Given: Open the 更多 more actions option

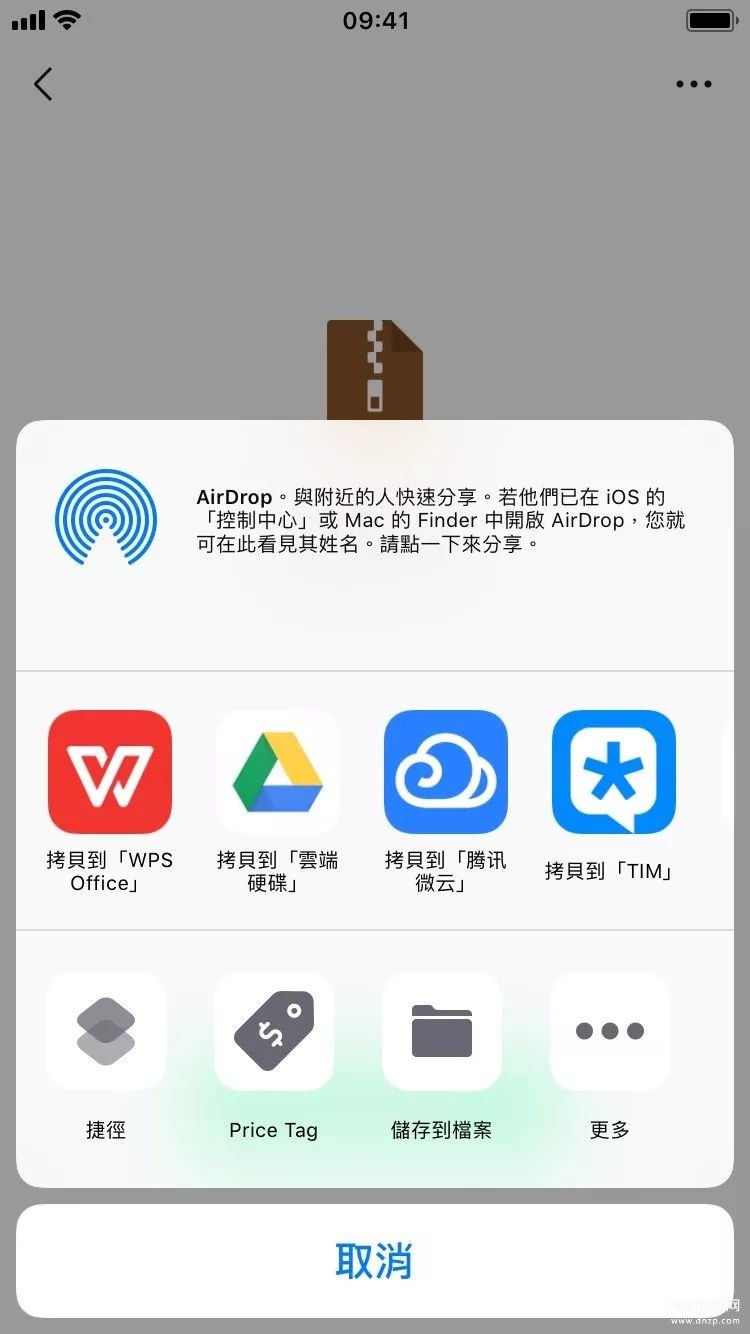Looking at the screenshot, I should pos(610,1031).
